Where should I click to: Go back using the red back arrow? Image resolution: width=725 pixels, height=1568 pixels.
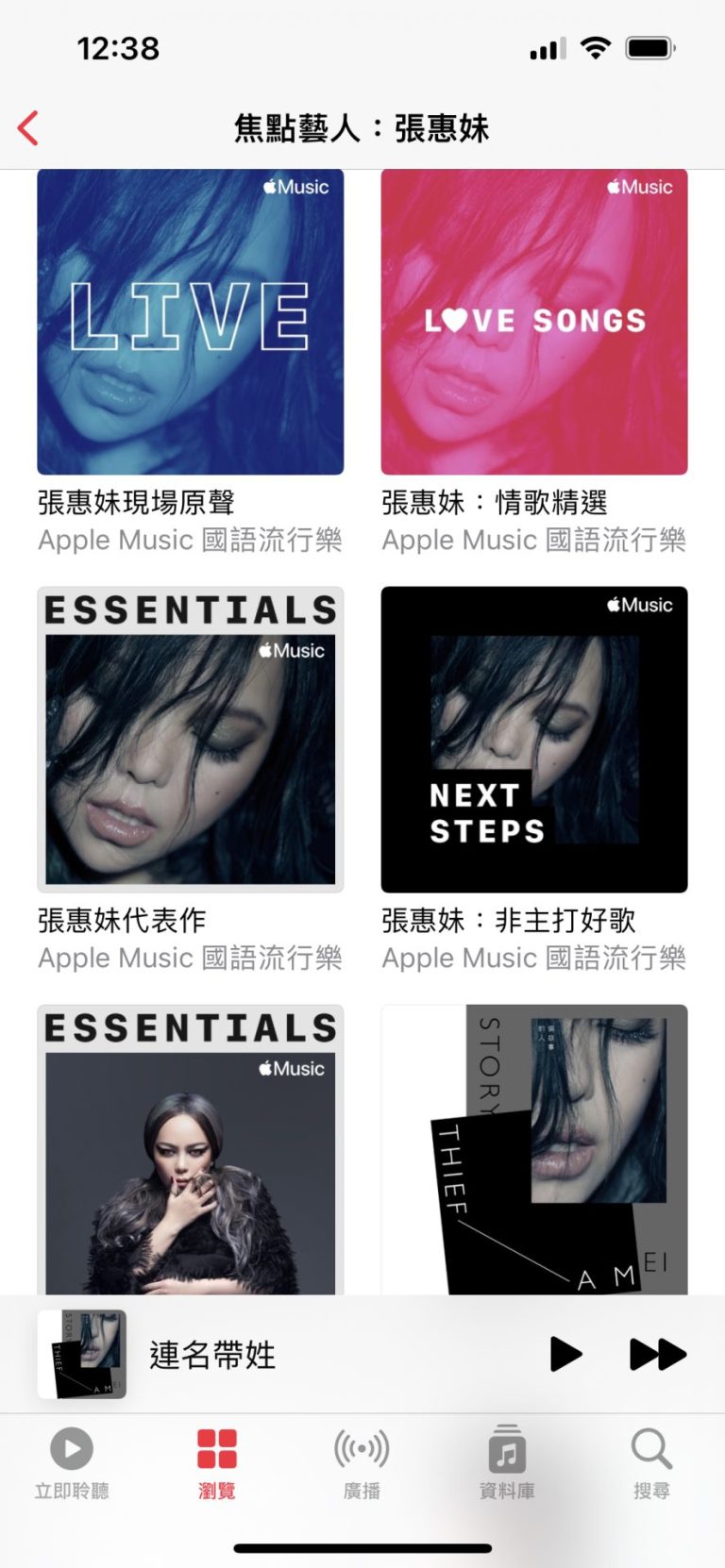point(28,127)
